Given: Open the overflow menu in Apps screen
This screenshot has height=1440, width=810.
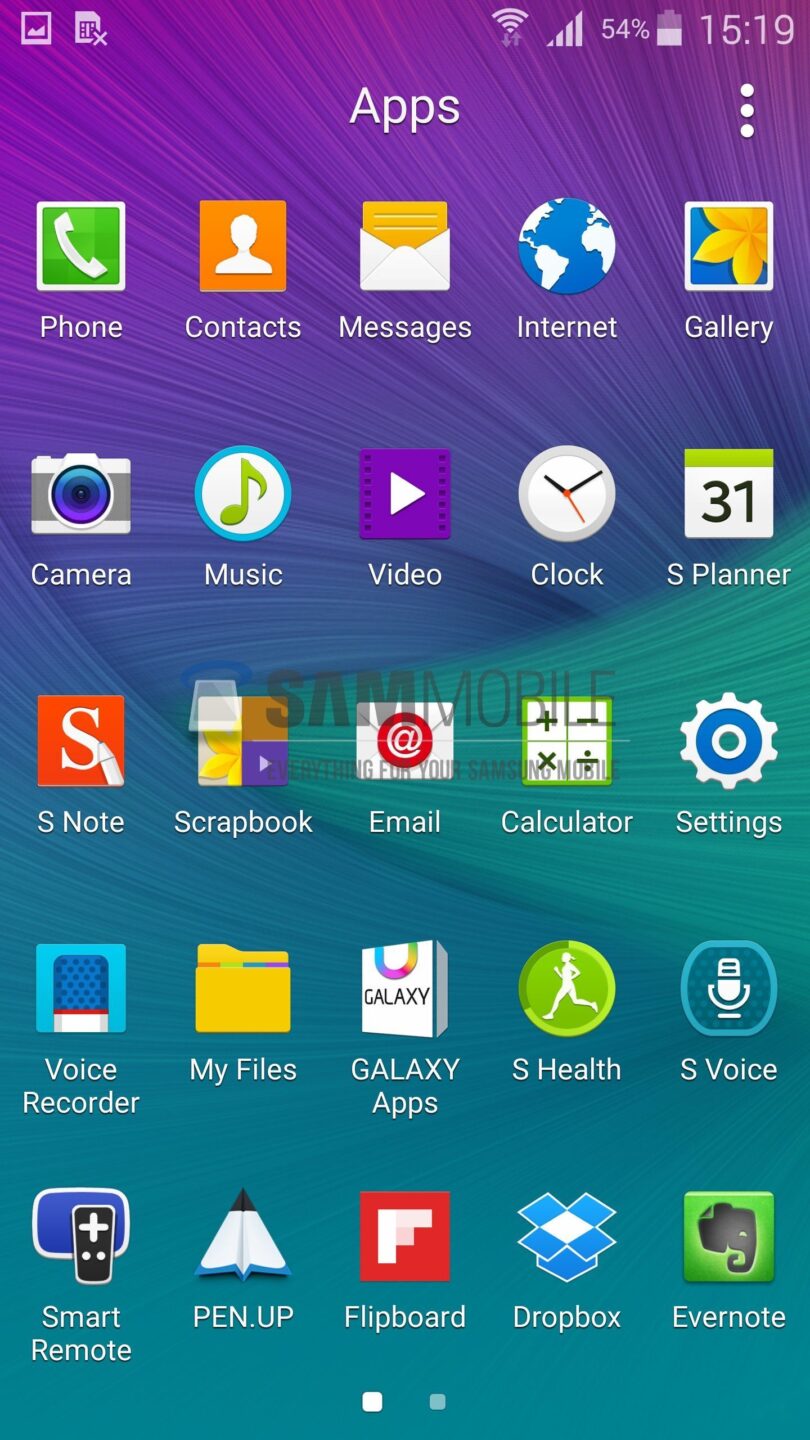Looking at the screenshot, I should pos(746,110).
